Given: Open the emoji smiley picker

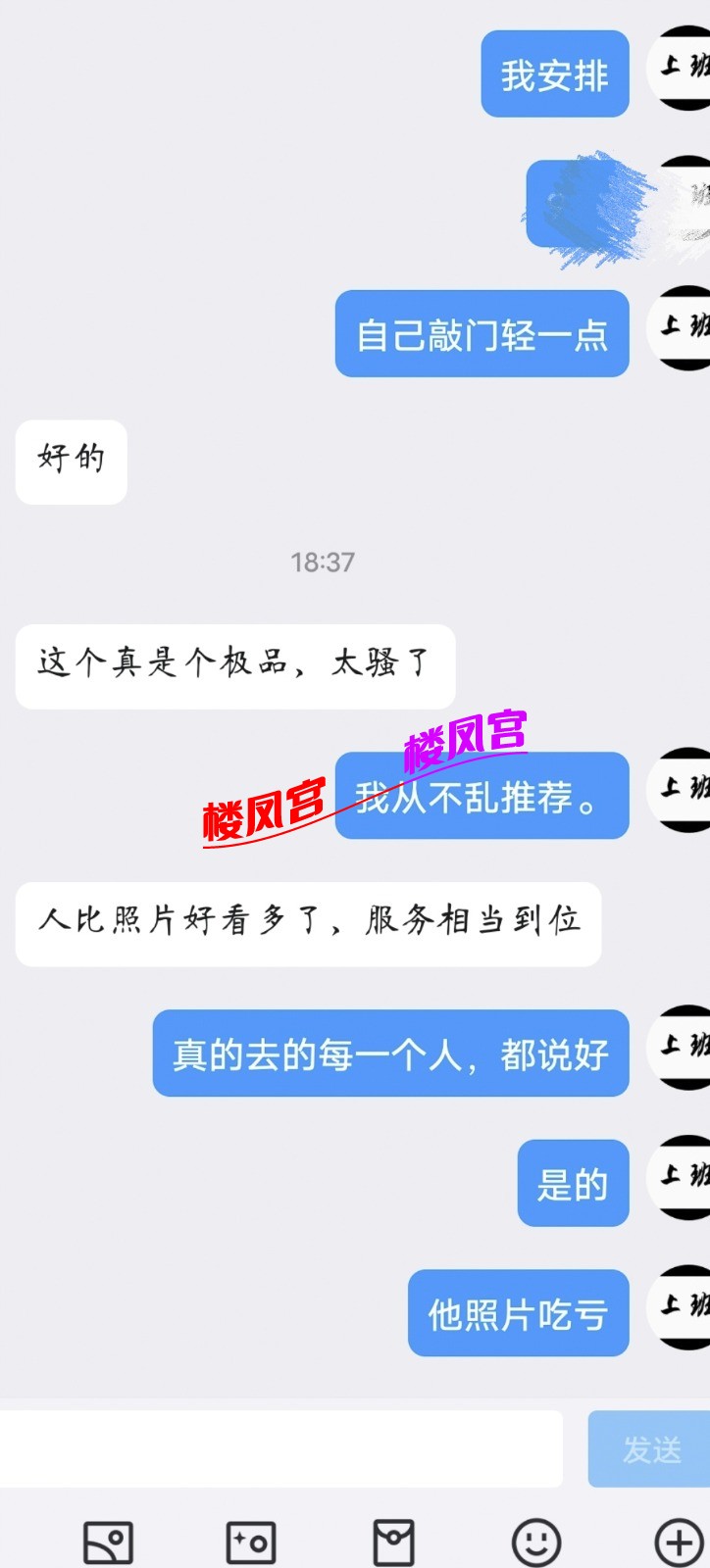Looking at the screenshot, I should pyautogui.click(x=536, y=1543).
